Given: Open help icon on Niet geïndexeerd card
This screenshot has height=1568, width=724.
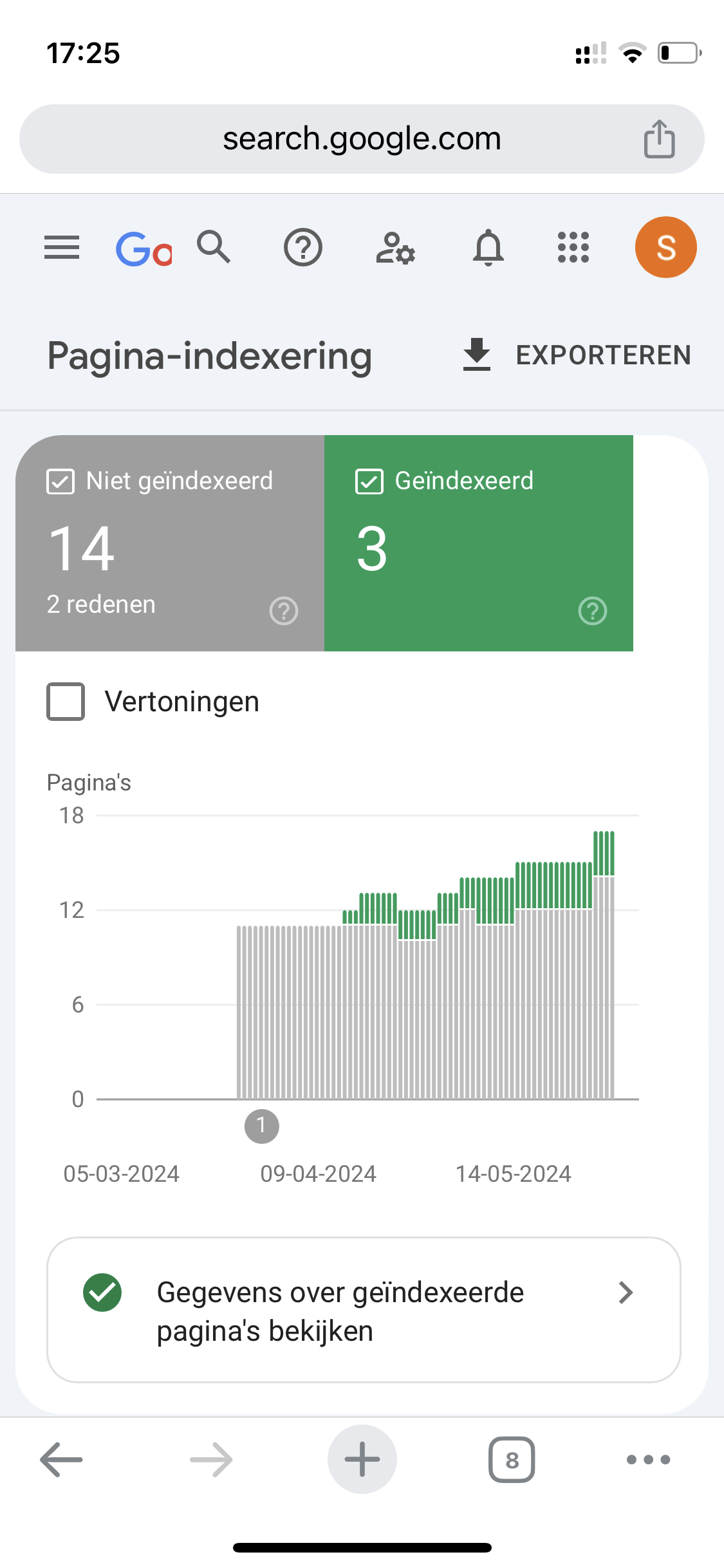Looking at the screenshot, I should (x=284, y=611).
